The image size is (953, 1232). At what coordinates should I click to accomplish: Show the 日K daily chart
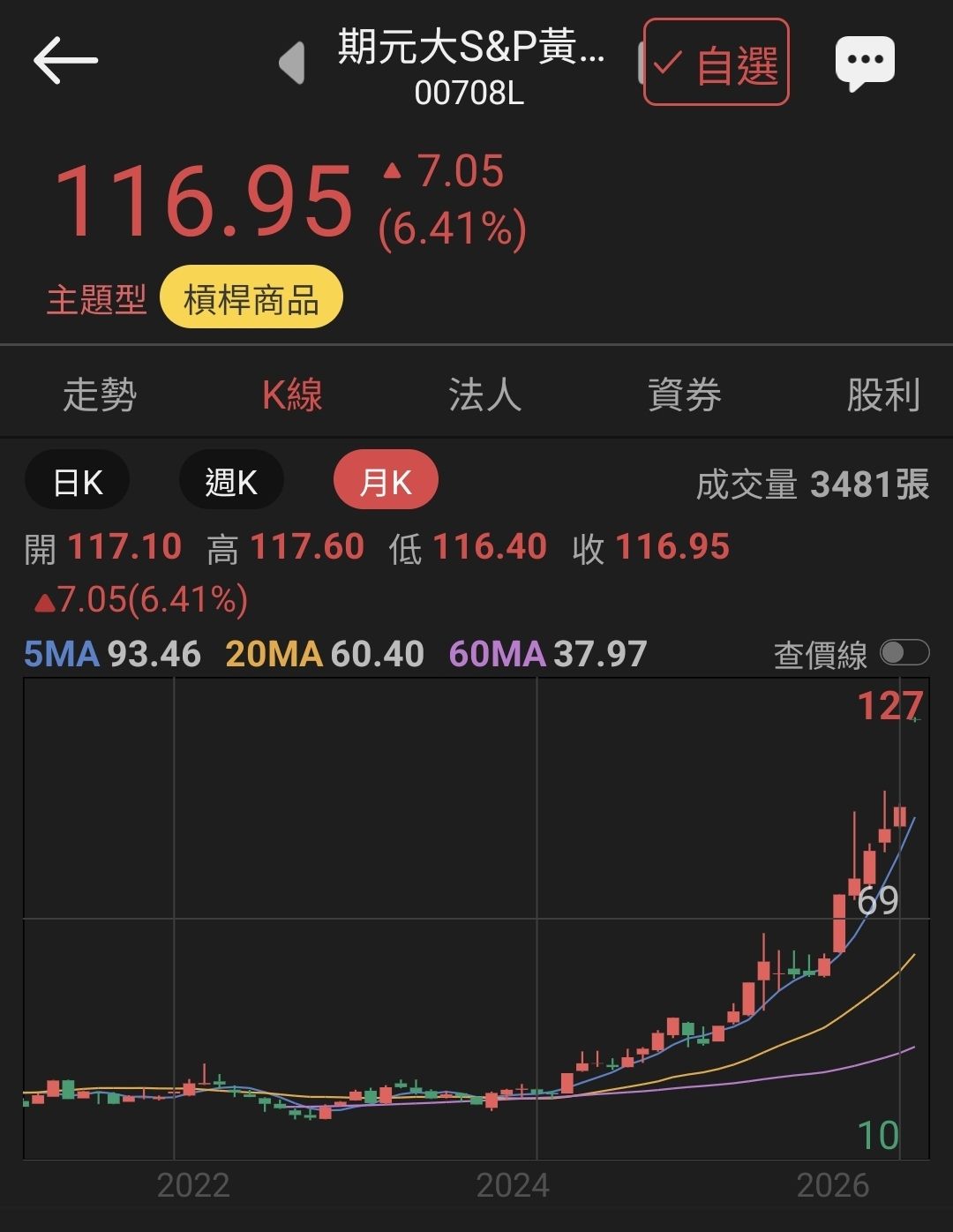tap(78, 482)
